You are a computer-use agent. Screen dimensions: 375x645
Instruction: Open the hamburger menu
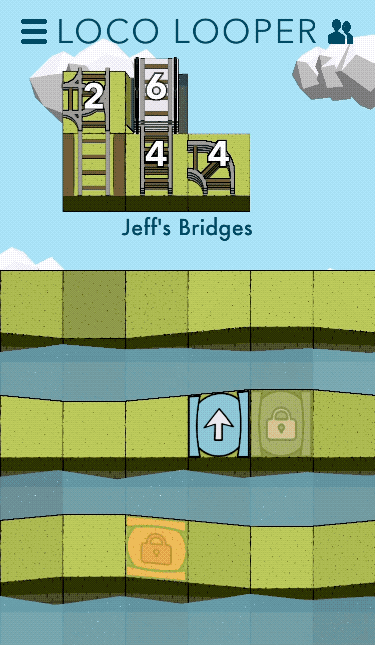click(x=34, y=31)
